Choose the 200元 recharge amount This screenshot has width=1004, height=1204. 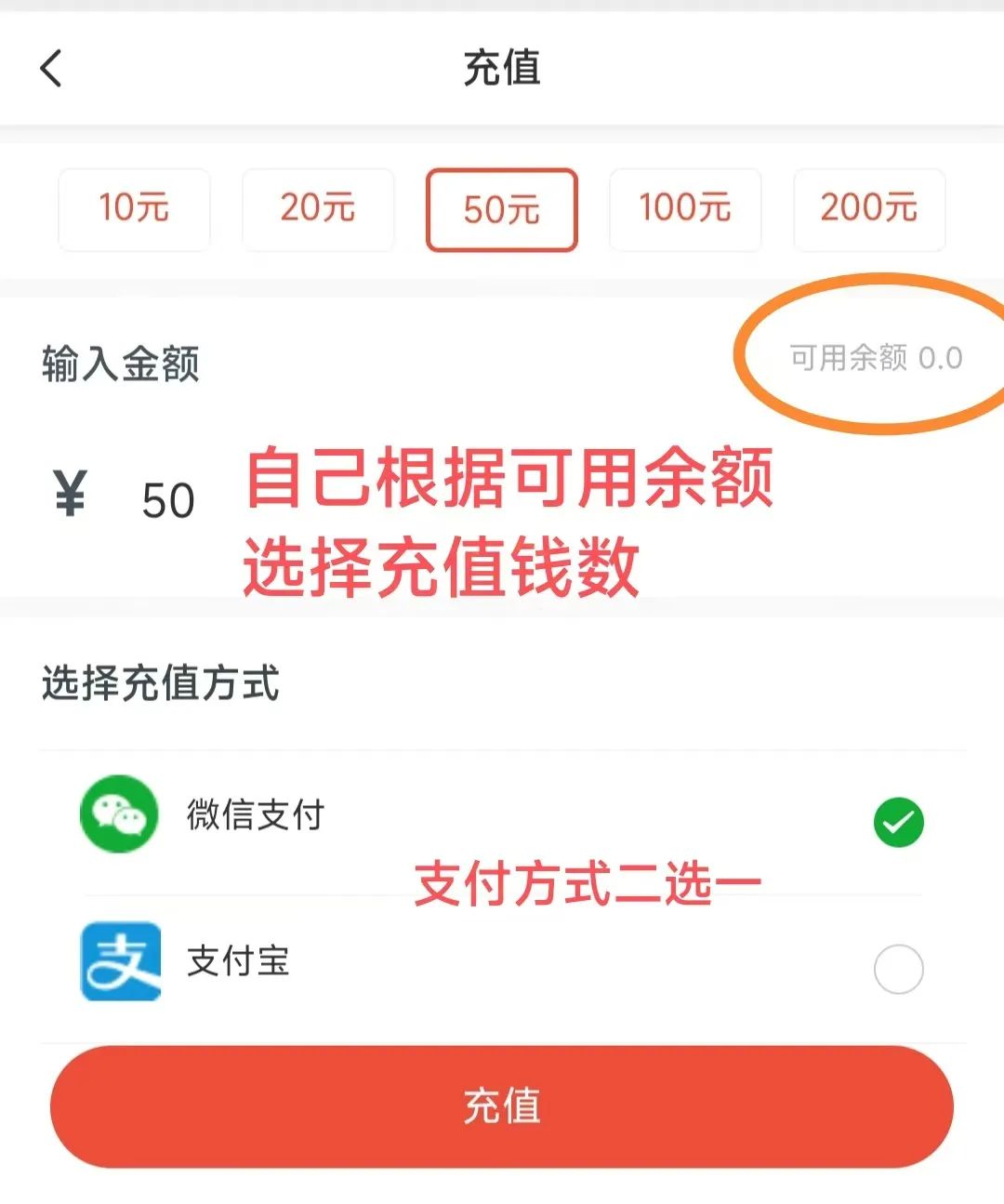pyautogui.click(x=869, y=208)
